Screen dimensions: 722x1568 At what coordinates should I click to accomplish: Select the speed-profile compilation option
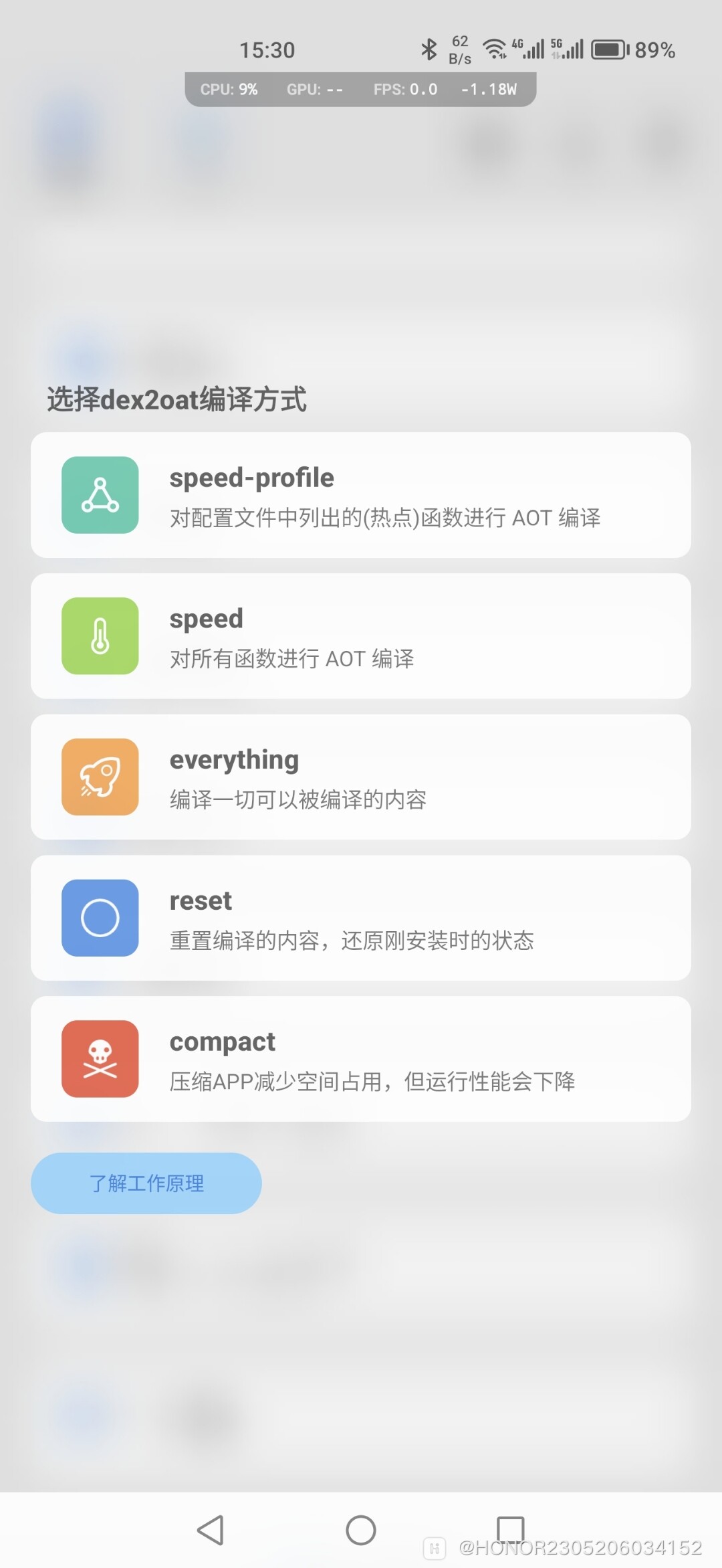pyautogui.click(x=361, y=495)
